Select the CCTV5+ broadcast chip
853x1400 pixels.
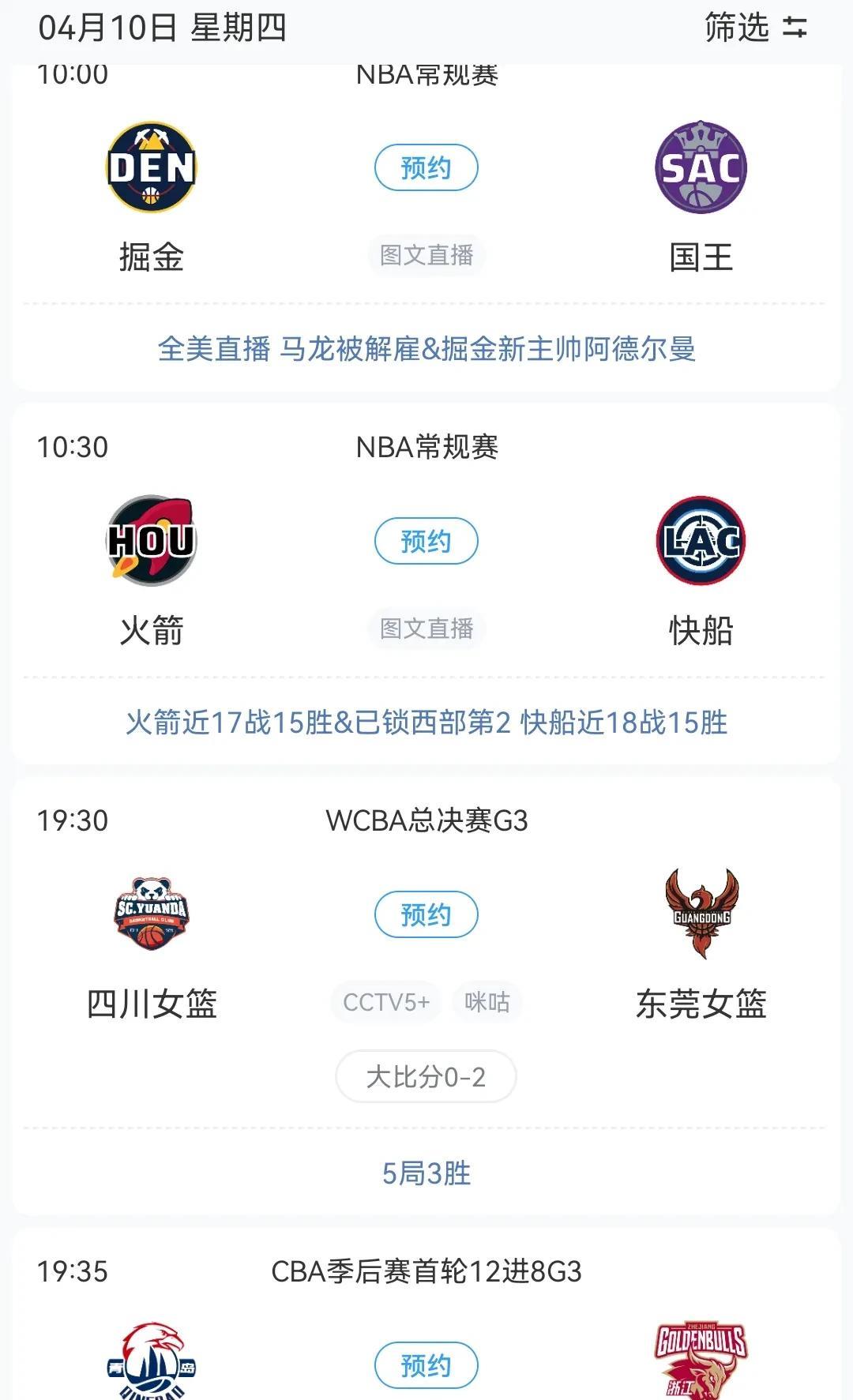386,1002
